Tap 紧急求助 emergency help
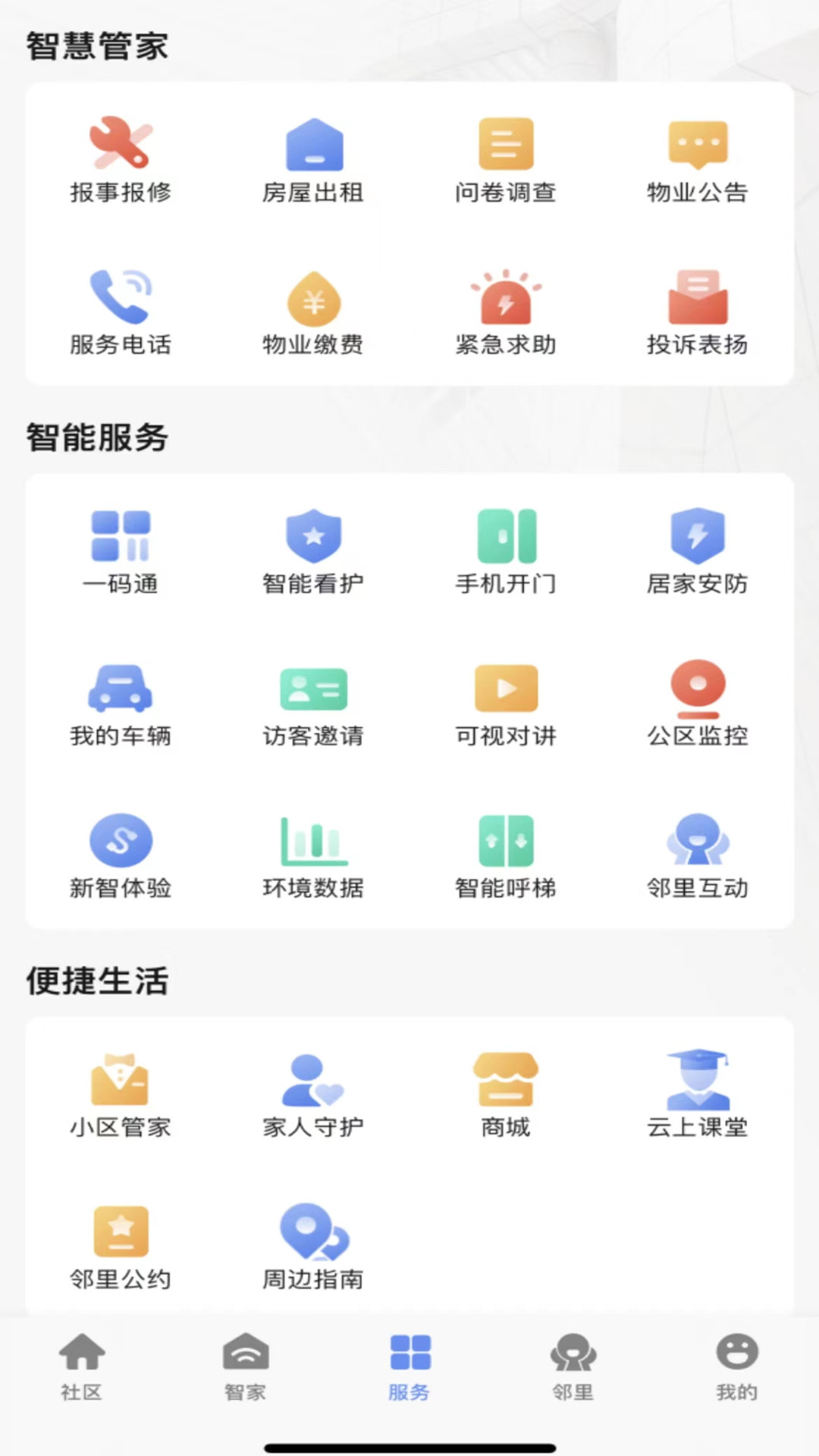The height and width of the screenshot is (1456, 819). tap(506, 312)
